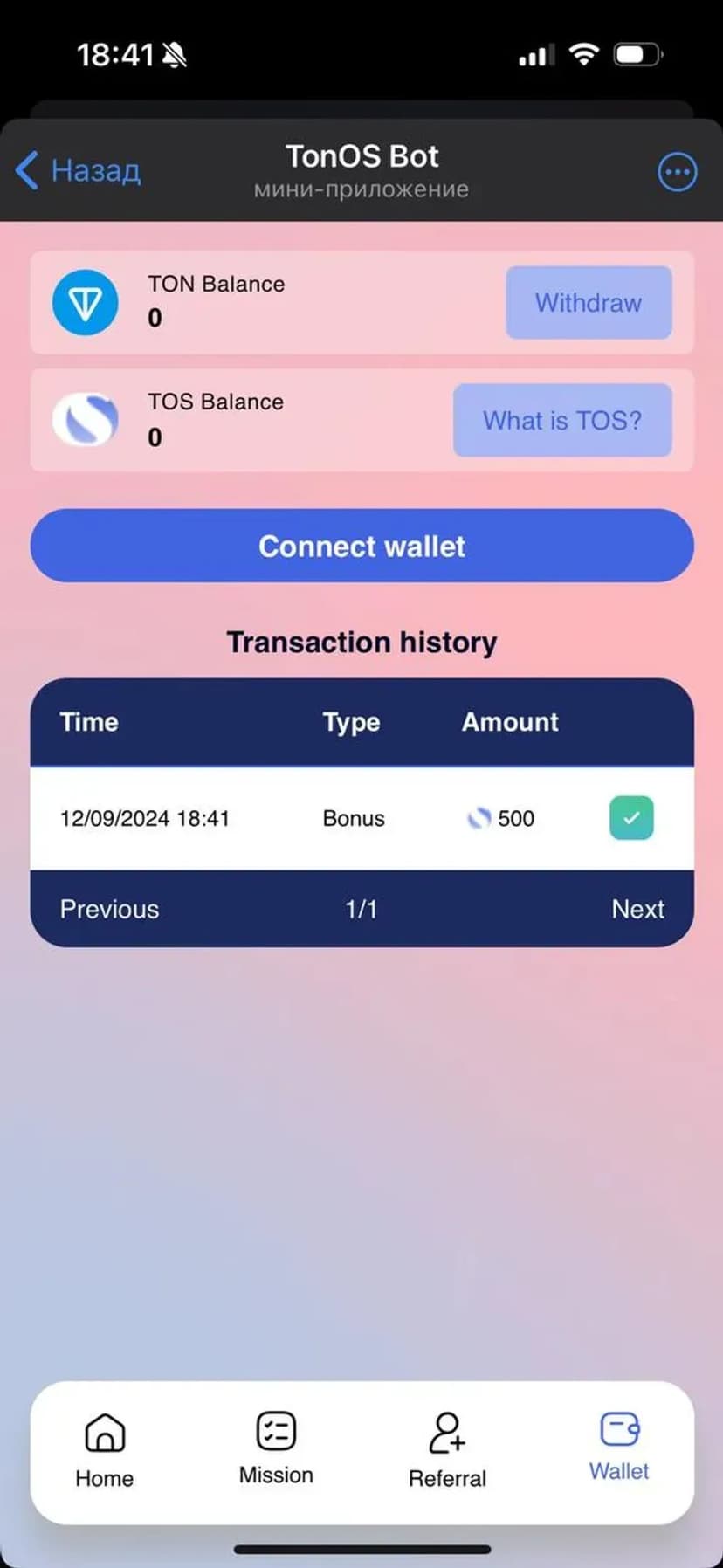Tap the Withdraw button for TON
The width and height of the screenshot is (723, 1568).
click(x=589, y=303)
